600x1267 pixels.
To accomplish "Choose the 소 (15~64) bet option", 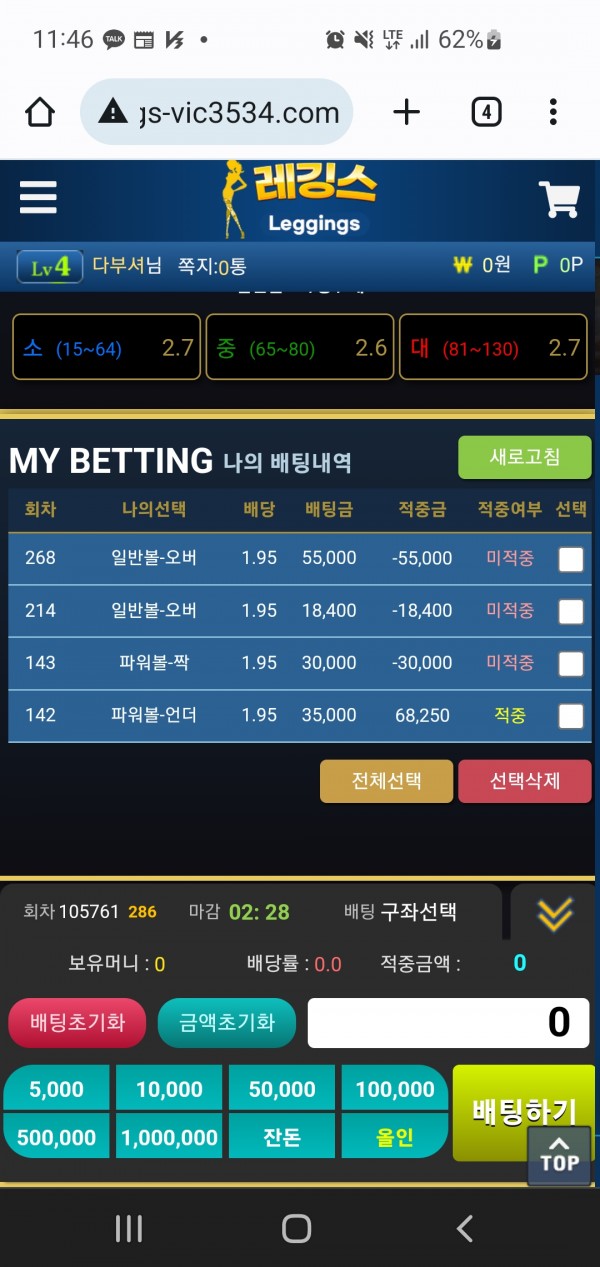I will click(106, 348).
